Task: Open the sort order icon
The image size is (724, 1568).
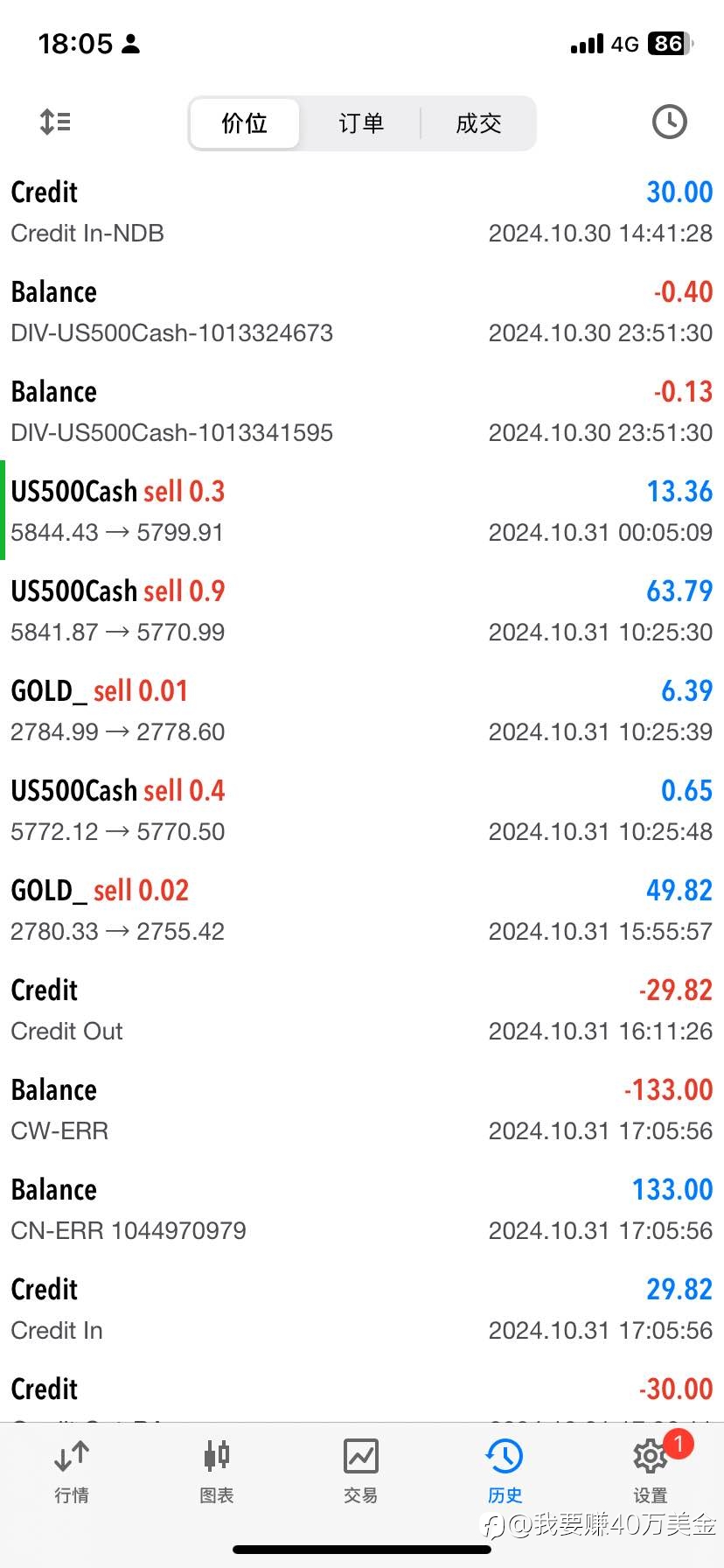Action: click(55, 122)
